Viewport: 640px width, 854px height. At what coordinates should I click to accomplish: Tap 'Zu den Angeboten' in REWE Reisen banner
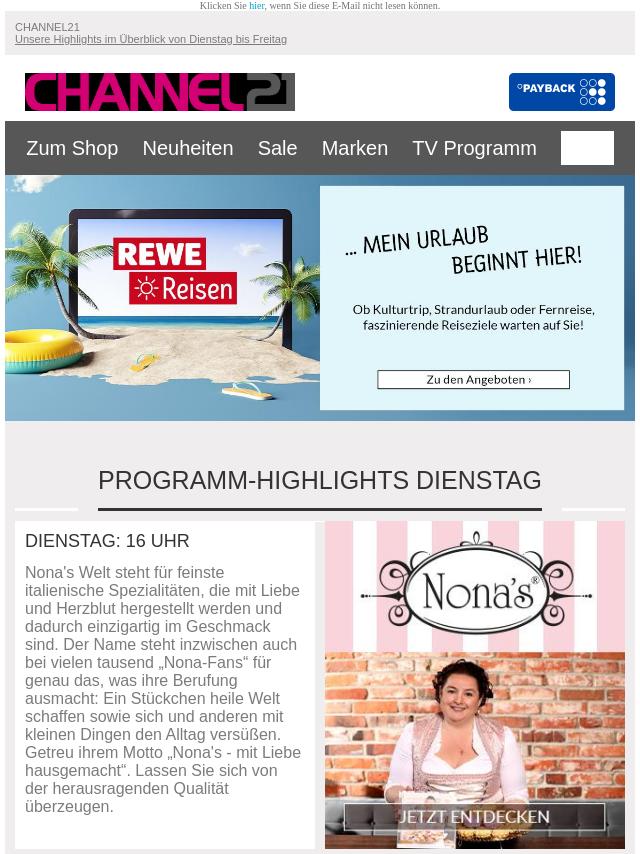pyautogui.click(x=473, y=380)
